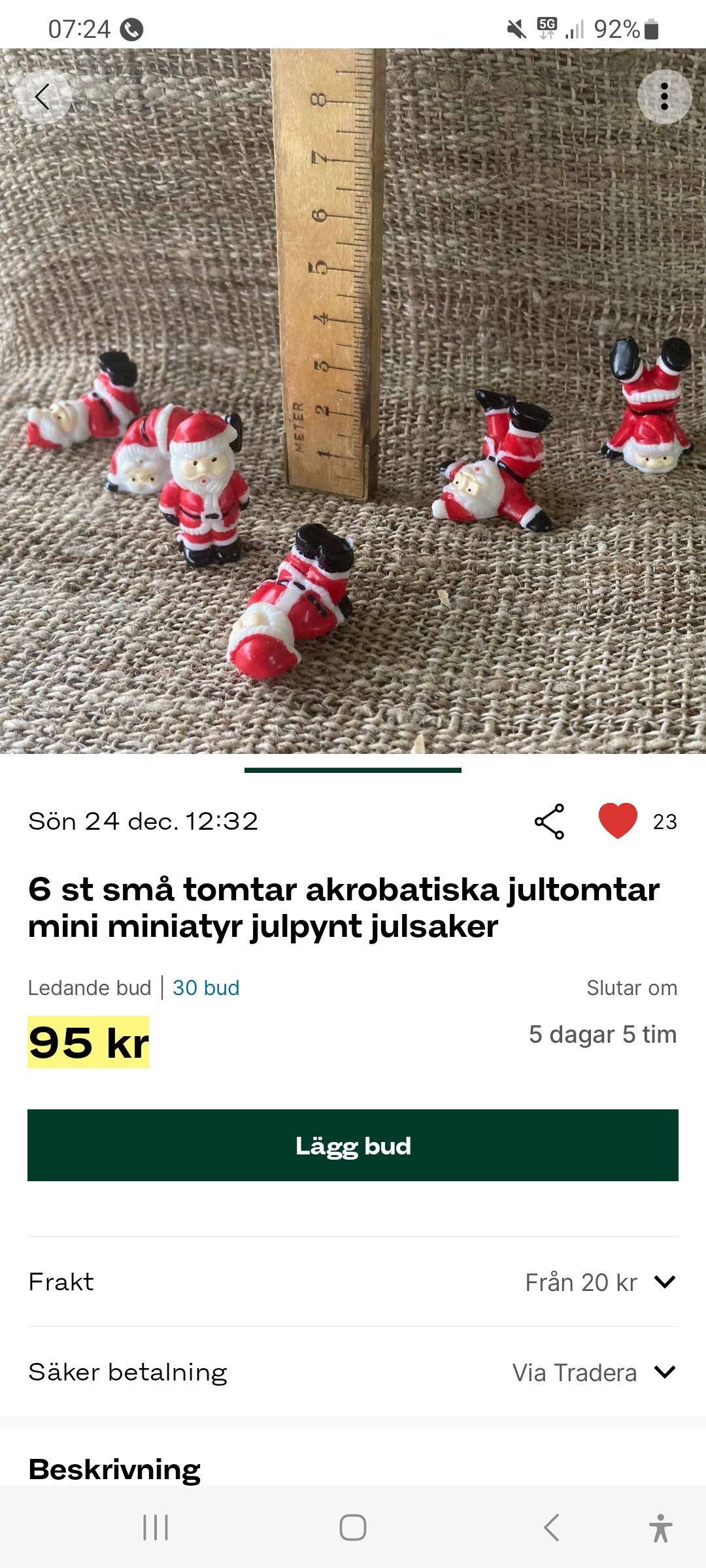Tap the system home button
706x1568 pixels.
coord(353,1527)
